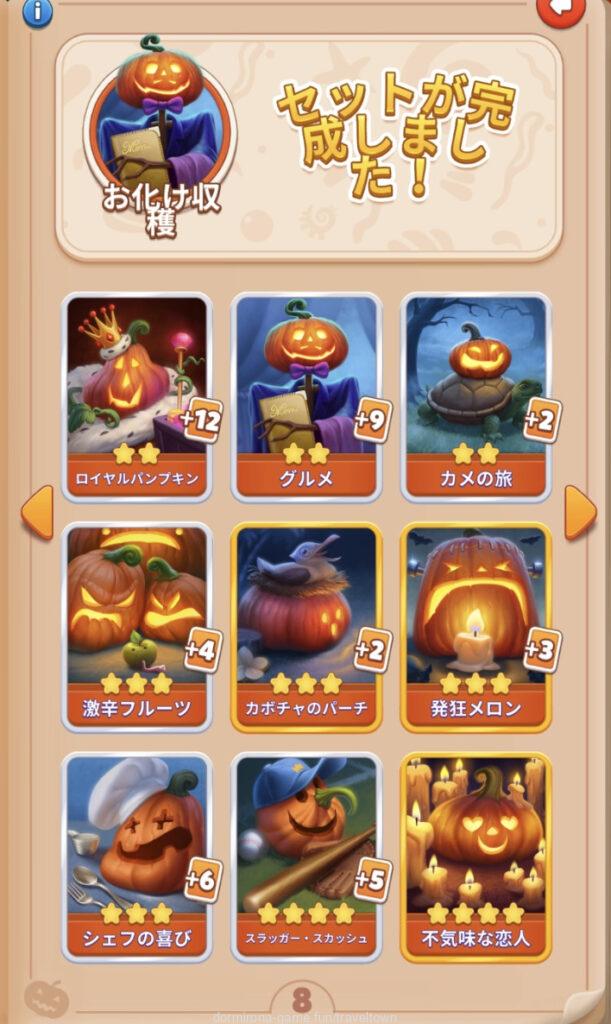Open the ロイヤルパンプキン card
611x1024 pixels.
tap(137, 397)
